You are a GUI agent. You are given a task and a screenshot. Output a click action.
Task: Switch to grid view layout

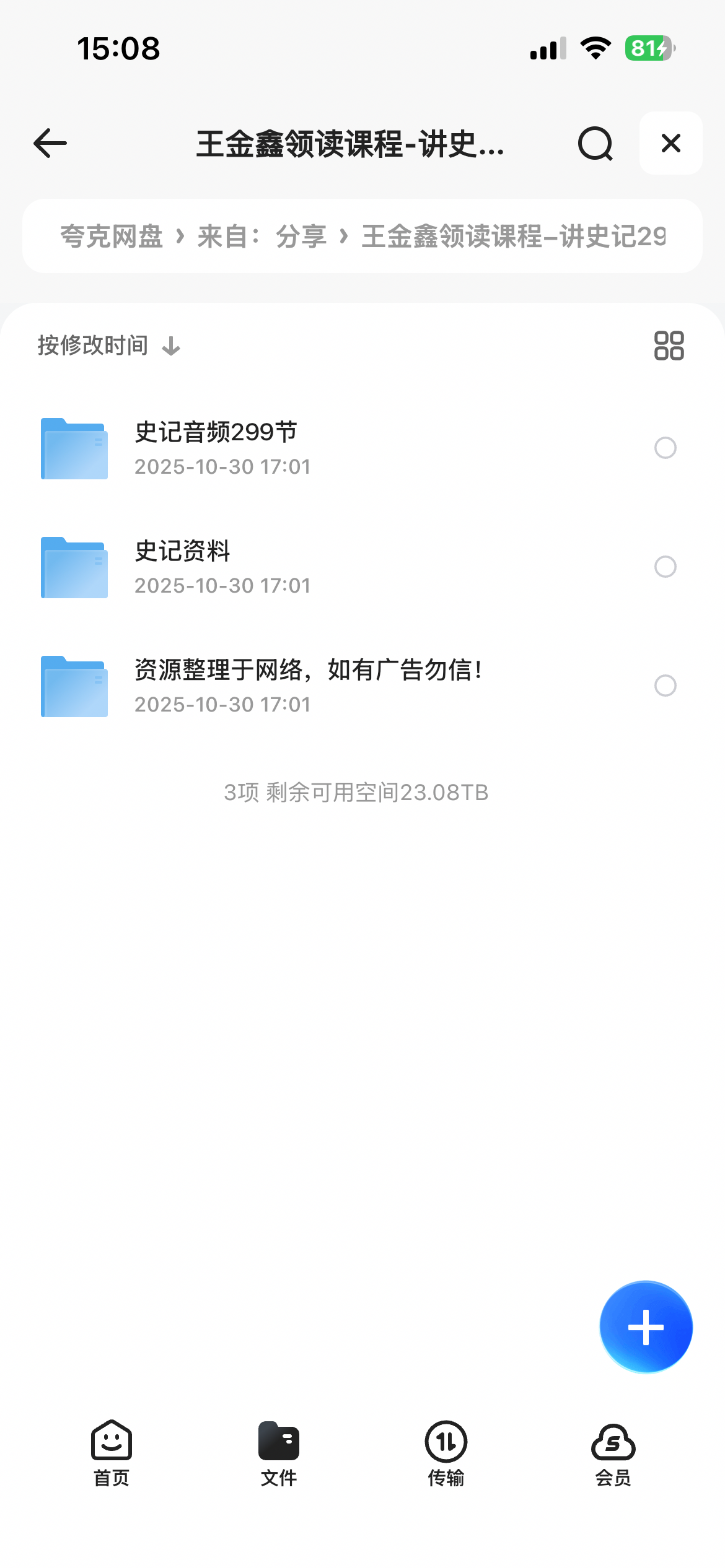[670, 345]
